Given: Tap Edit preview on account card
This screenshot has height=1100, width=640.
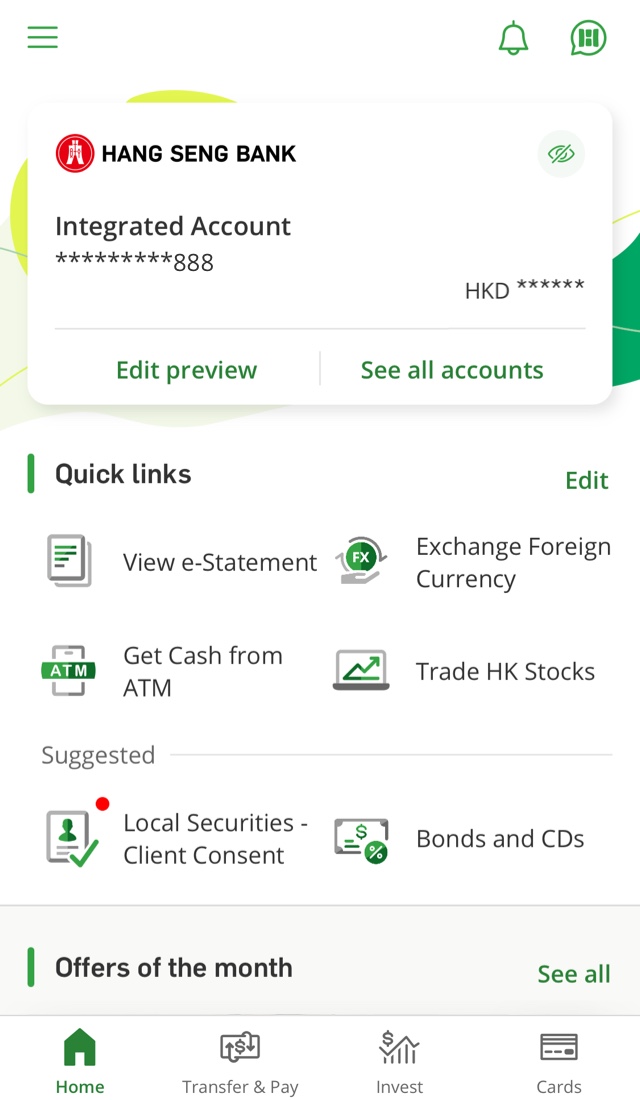Looking at the screenshot, I should (x=187, y=370).
